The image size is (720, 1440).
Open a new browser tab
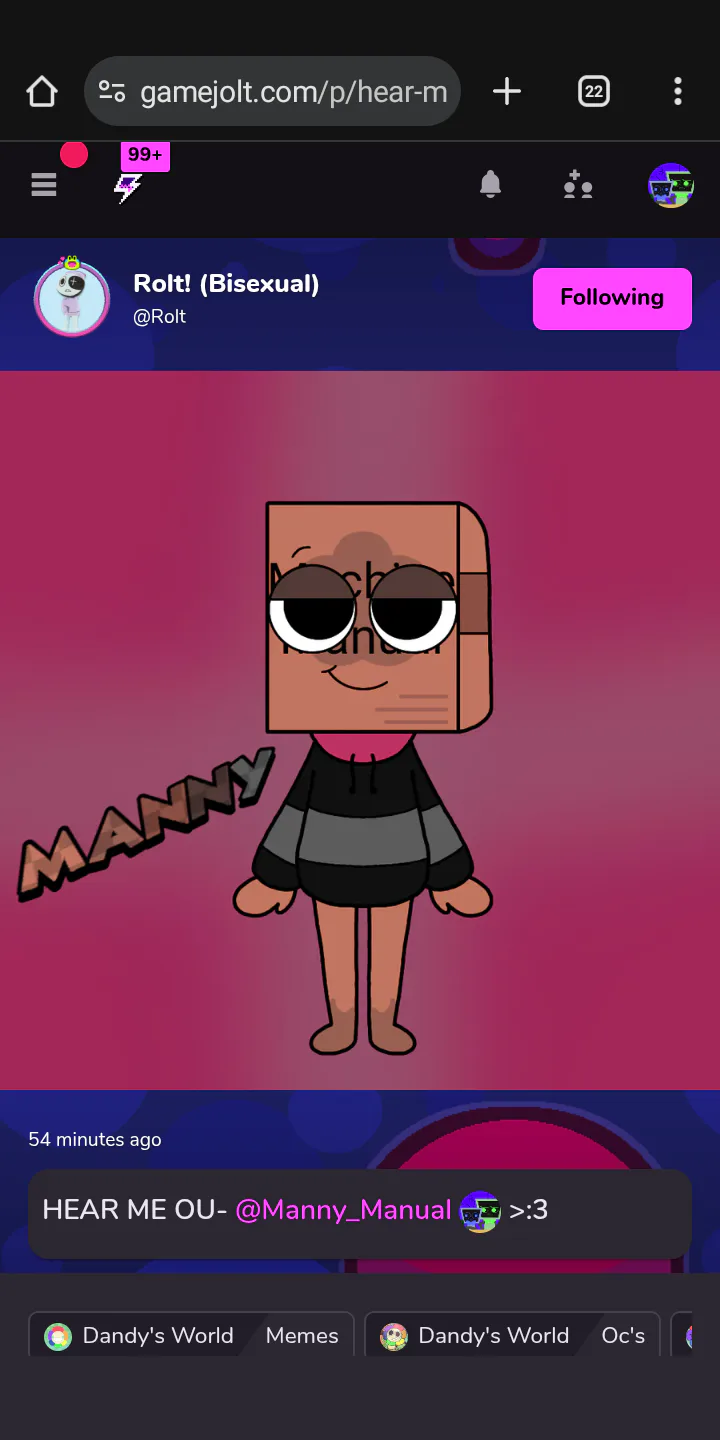click(507, 92)
